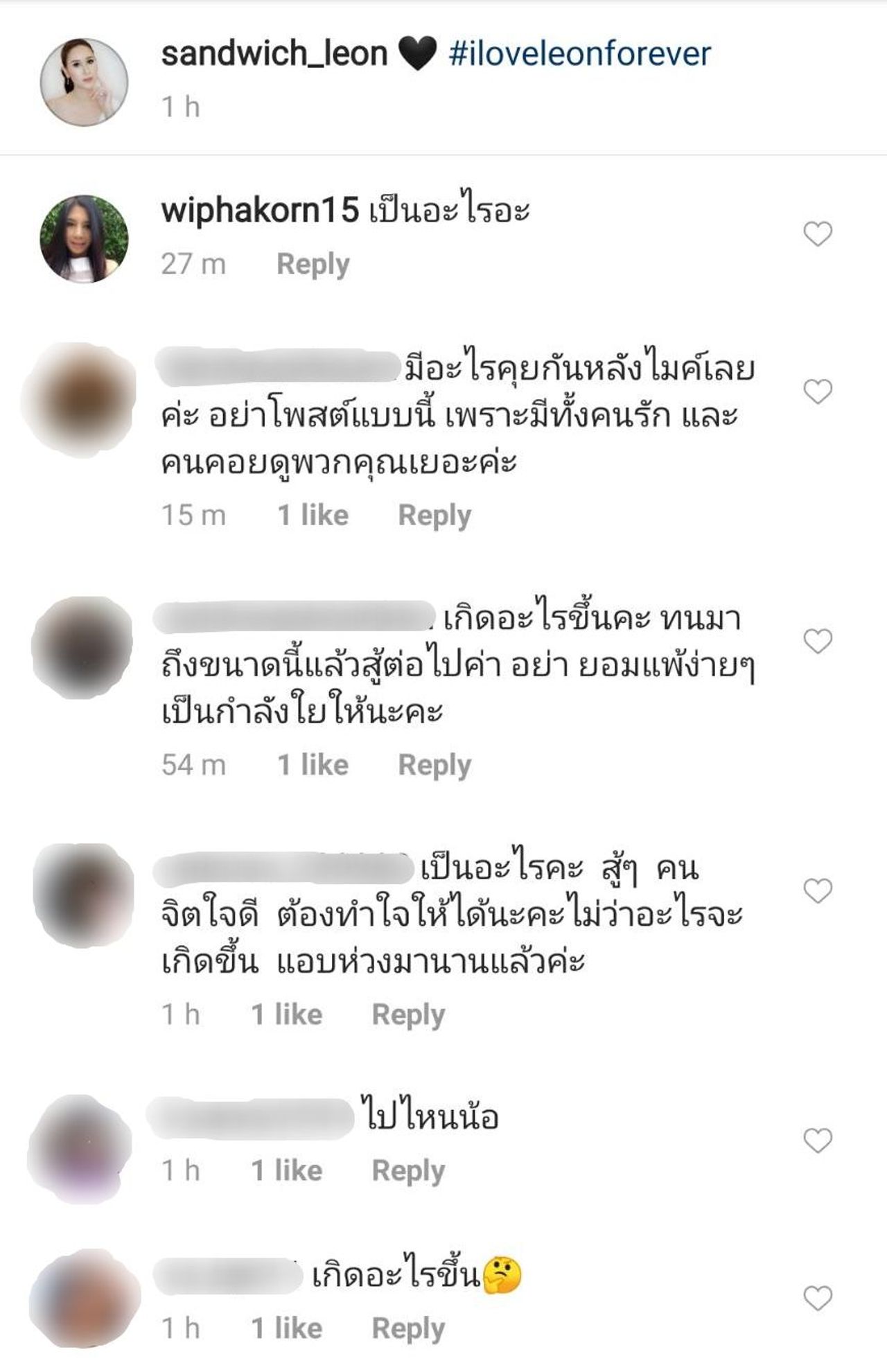Reply to the comment with the thinking emoji
Screen dimensions: 887x1372
pos(408,1328)
